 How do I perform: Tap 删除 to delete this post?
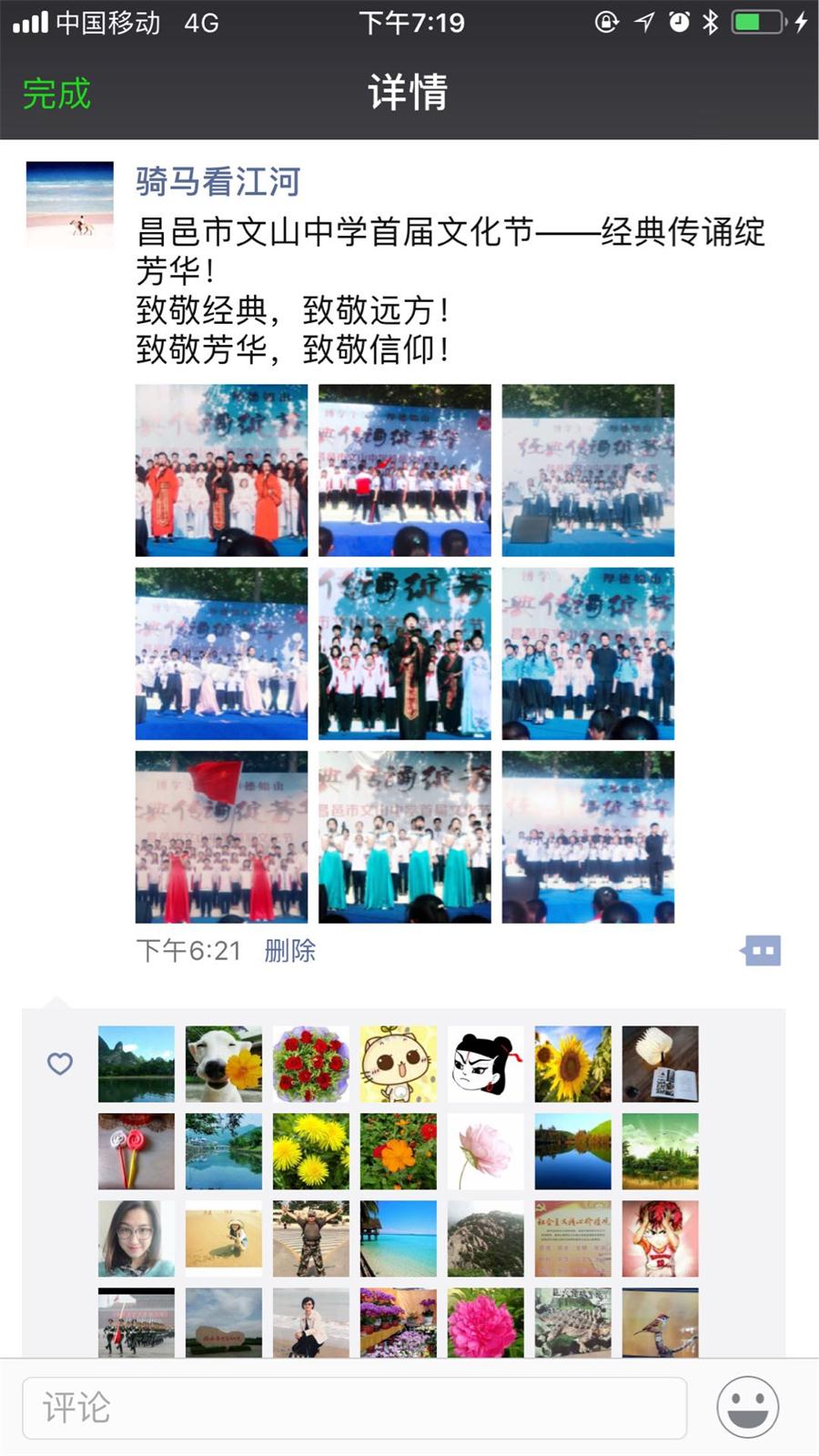[289, 951]
